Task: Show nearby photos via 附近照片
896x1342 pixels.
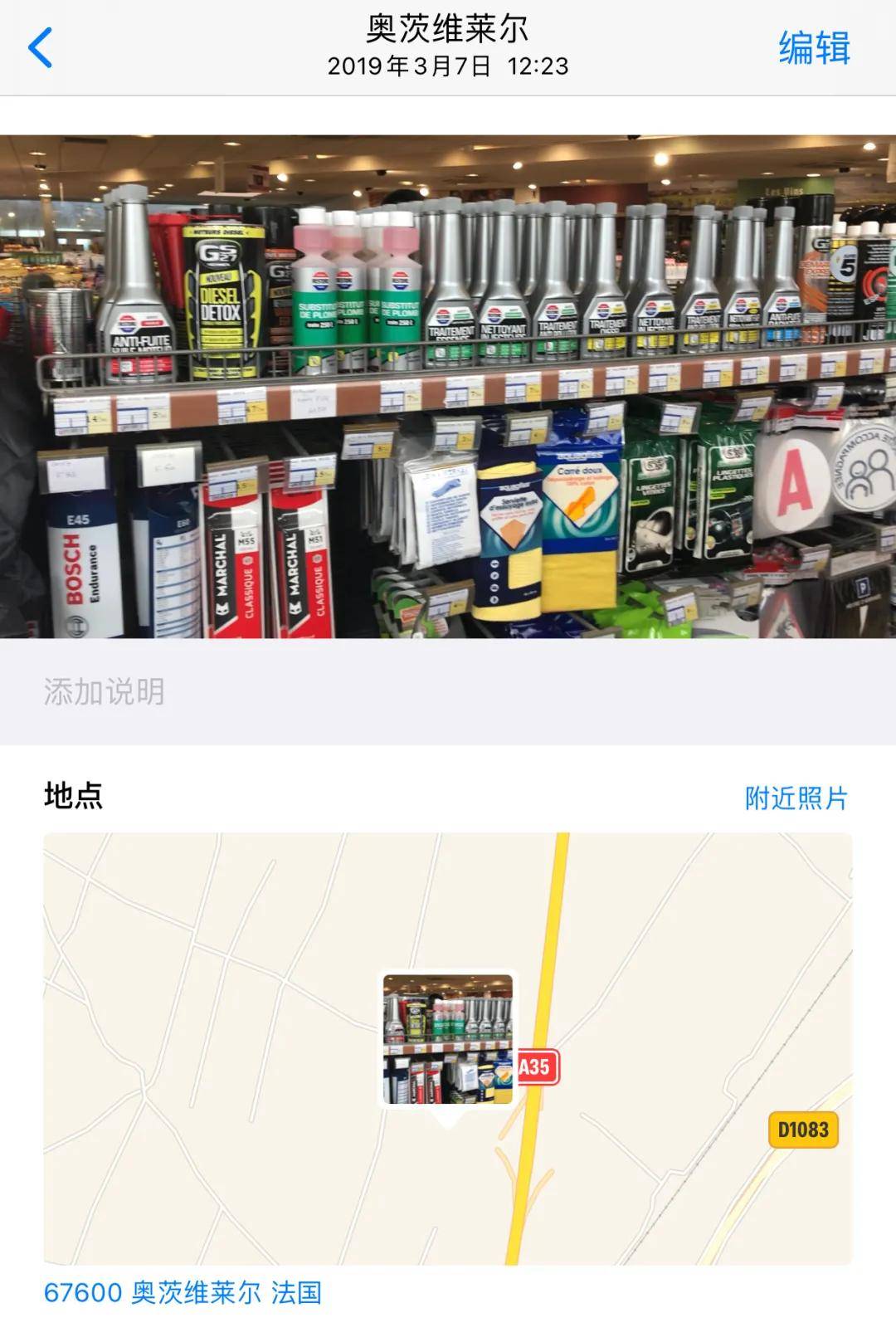Action: coord(796,798)
